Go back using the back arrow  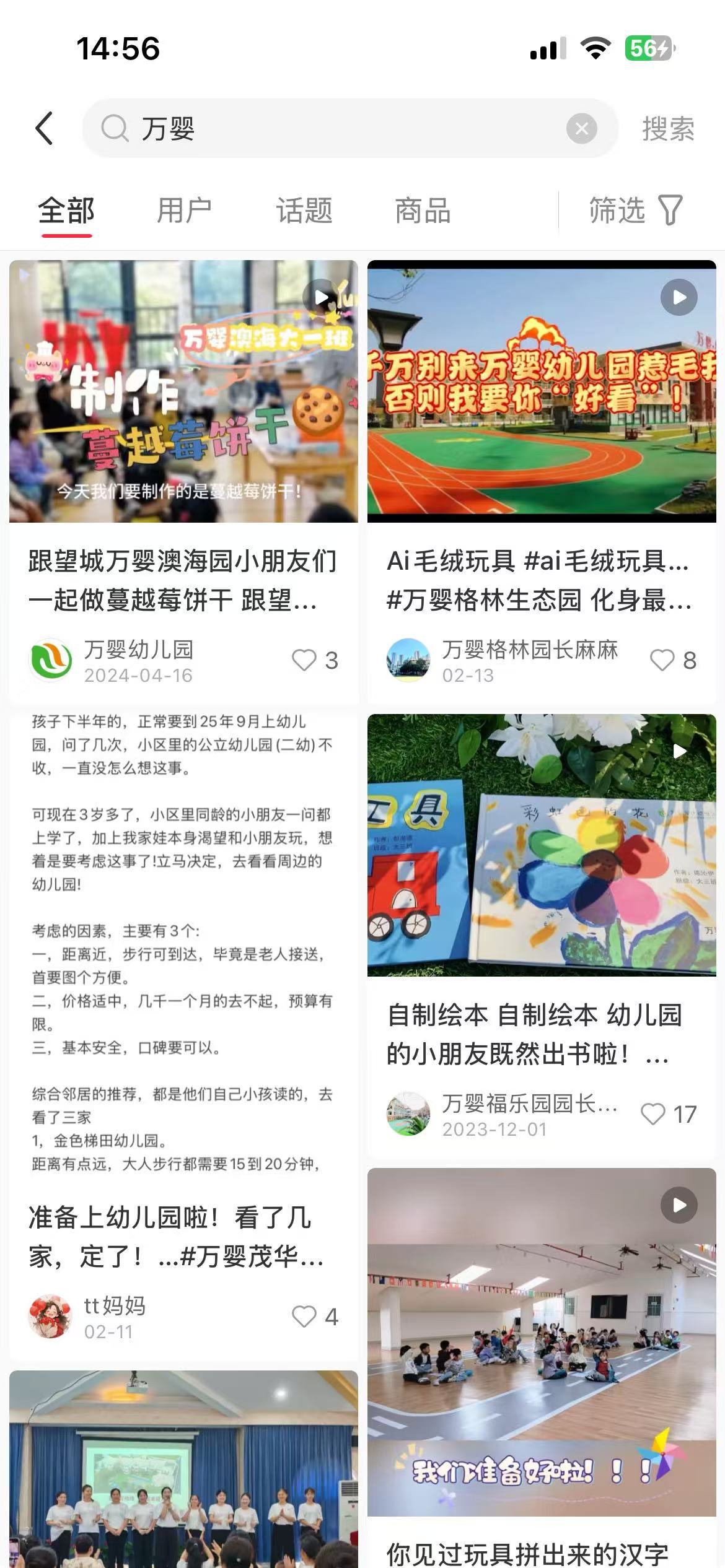(45, 129)
